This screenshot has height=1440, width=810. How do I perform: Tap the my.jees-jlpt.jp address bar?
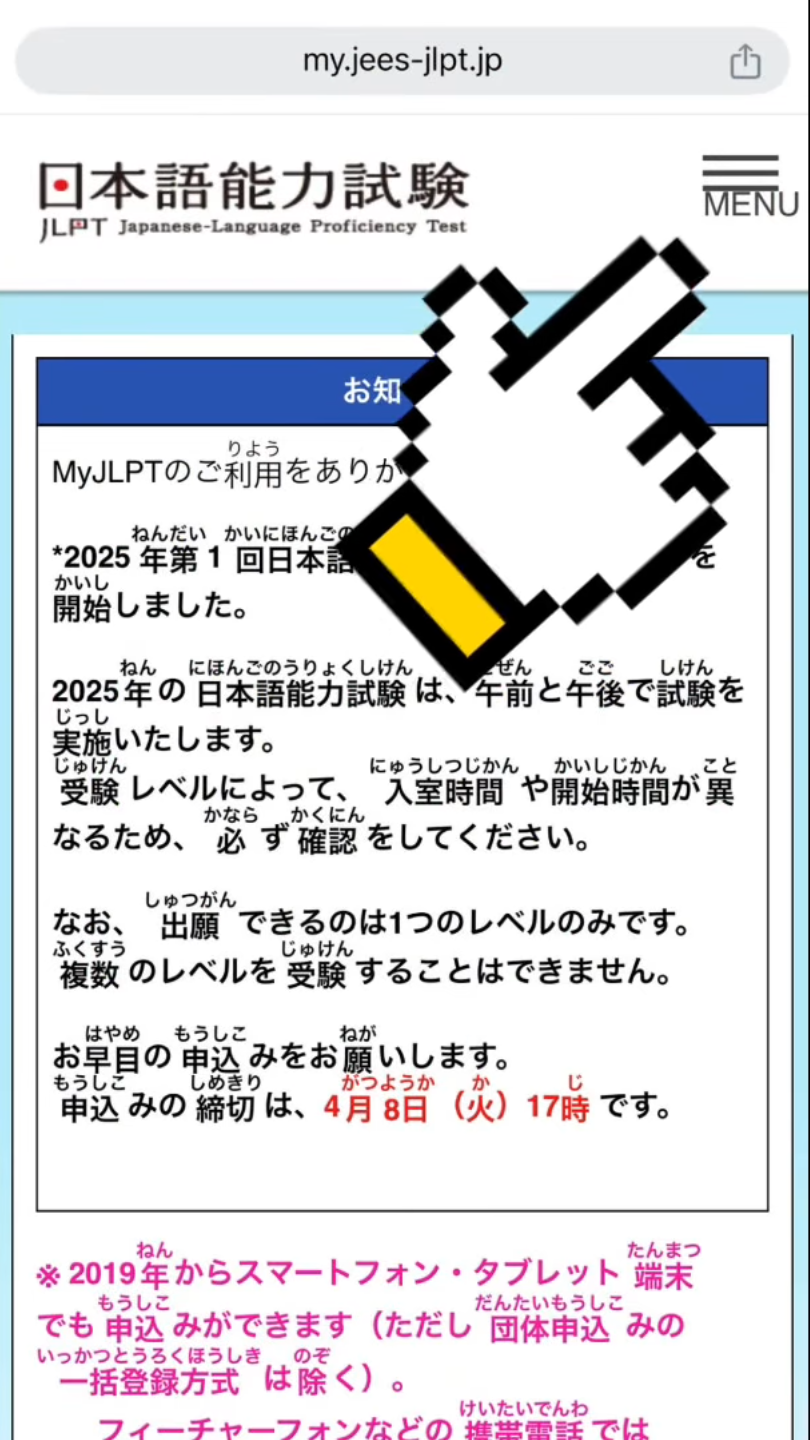pos(401,61)
